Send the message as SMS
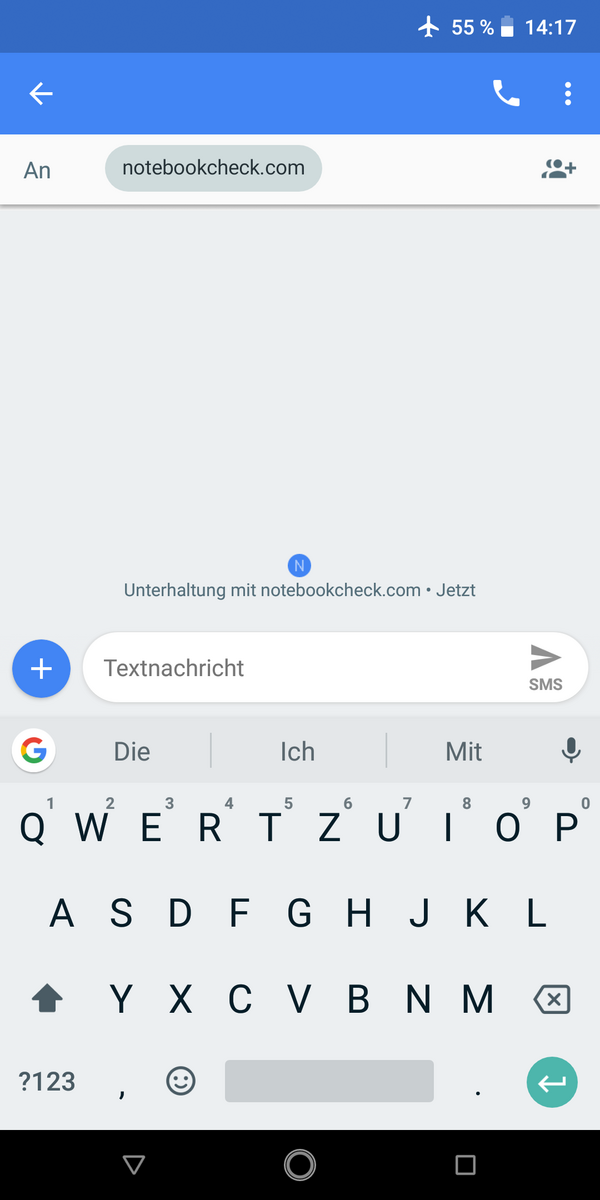 tap(545, 668)
